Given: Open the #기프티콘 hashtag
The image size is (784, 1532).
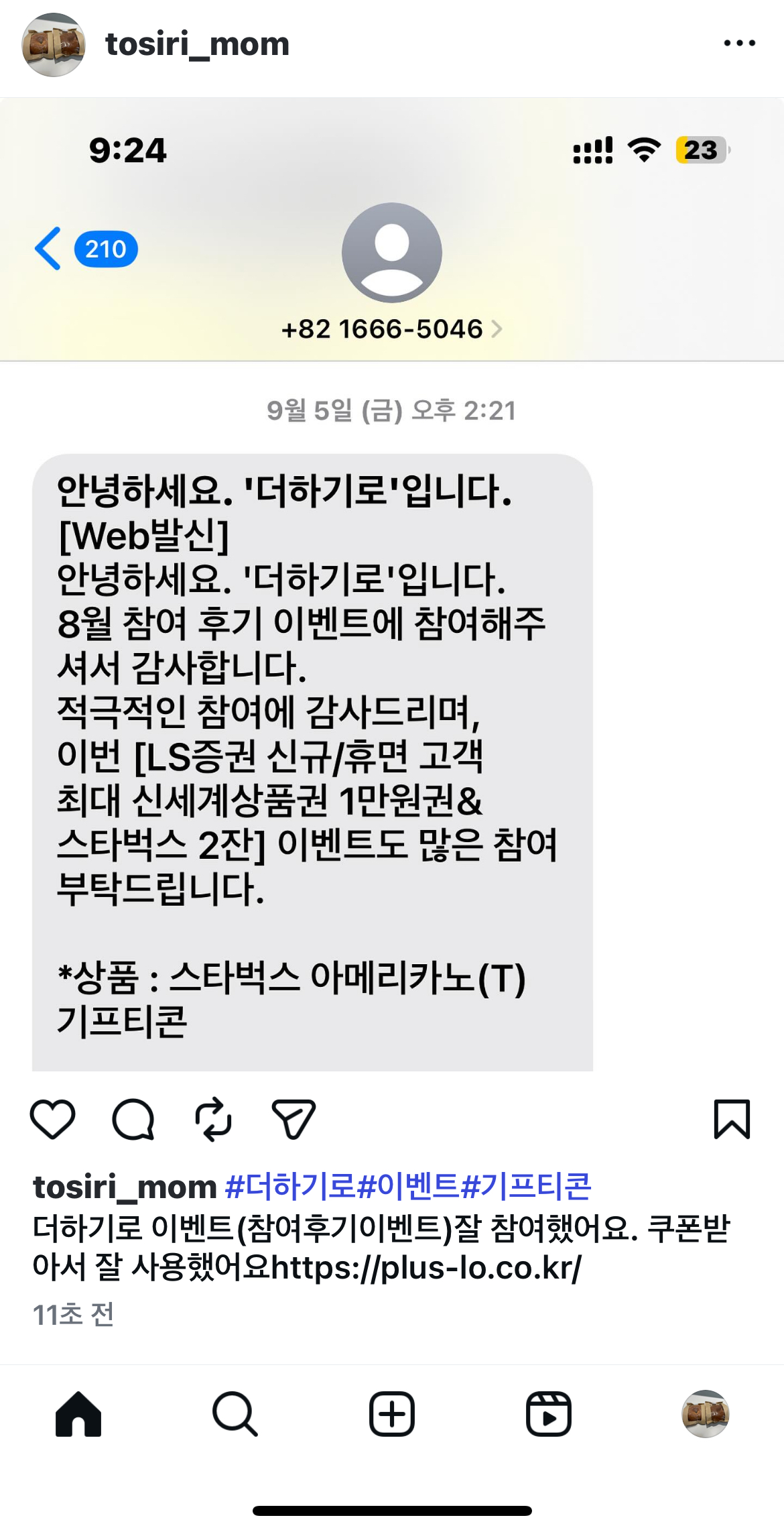Looking at the screenshot, I should click(x=527, y=1186).
